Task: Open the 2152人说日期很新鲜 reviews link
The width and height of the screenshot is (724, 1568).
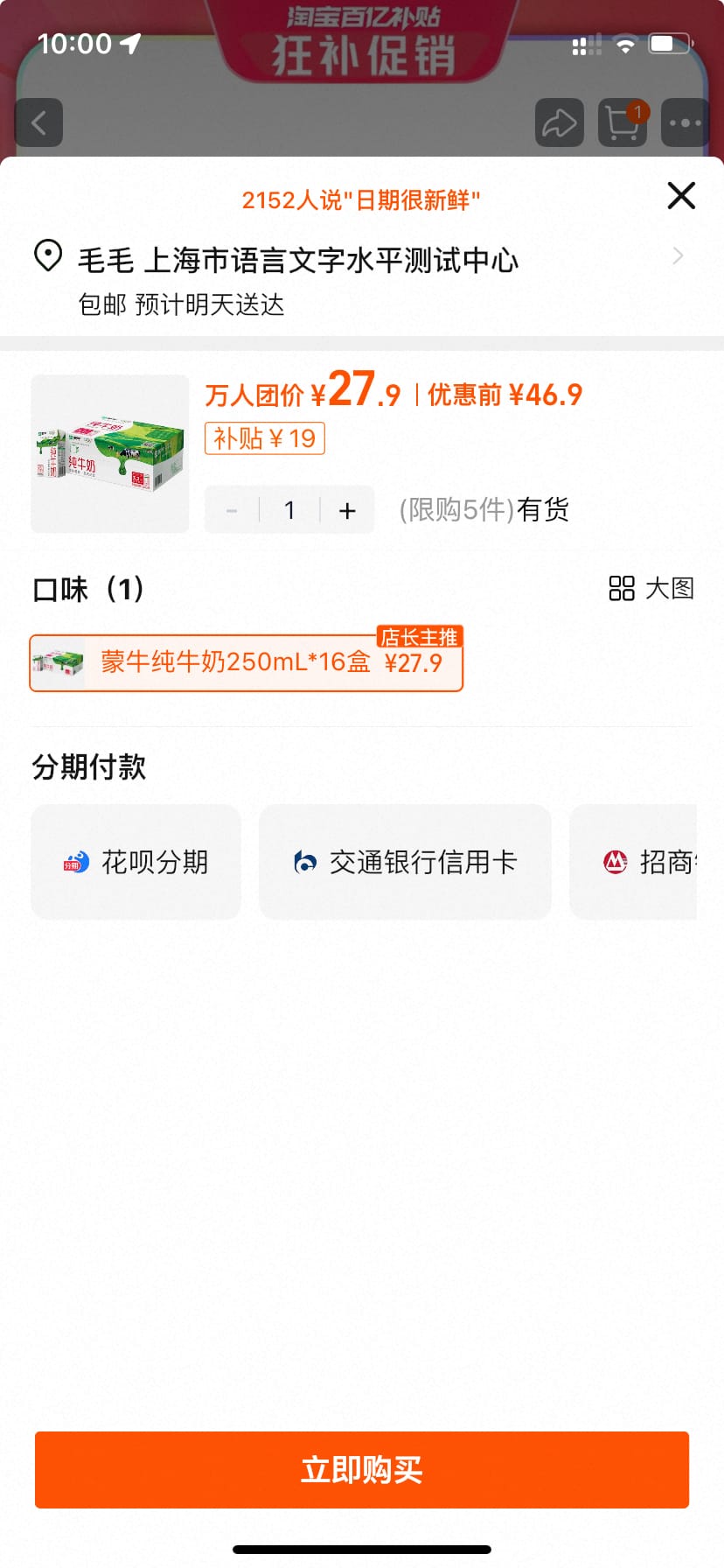Action: pyautogui.click(x=361, y=199)
